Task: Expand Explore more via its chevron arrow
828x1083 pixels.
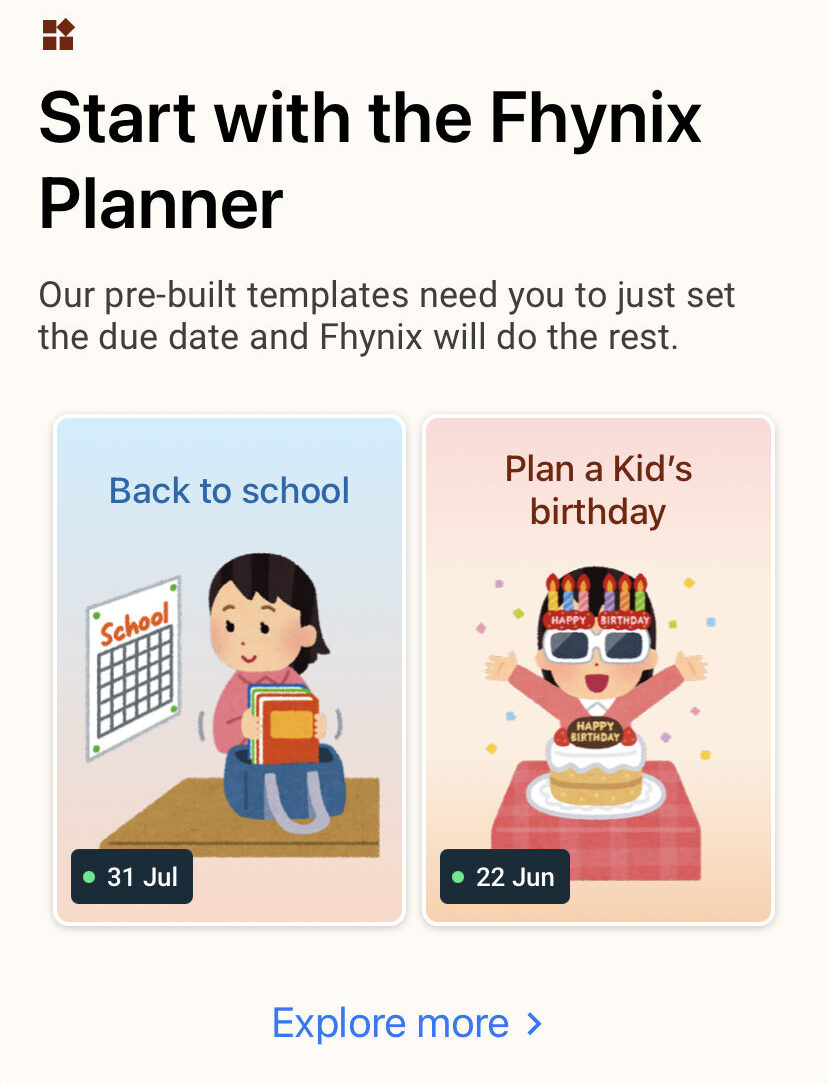Action: click(x=536, y=1024)
